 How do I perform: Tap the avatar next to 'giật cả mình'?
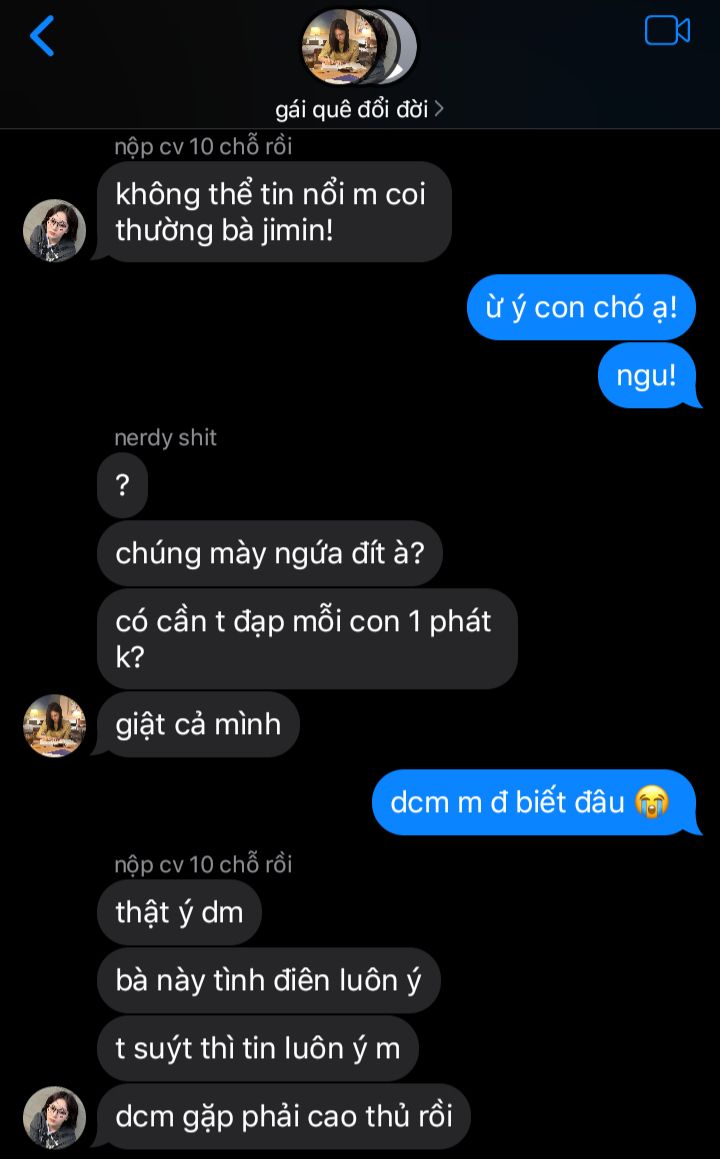pos(54,725)
